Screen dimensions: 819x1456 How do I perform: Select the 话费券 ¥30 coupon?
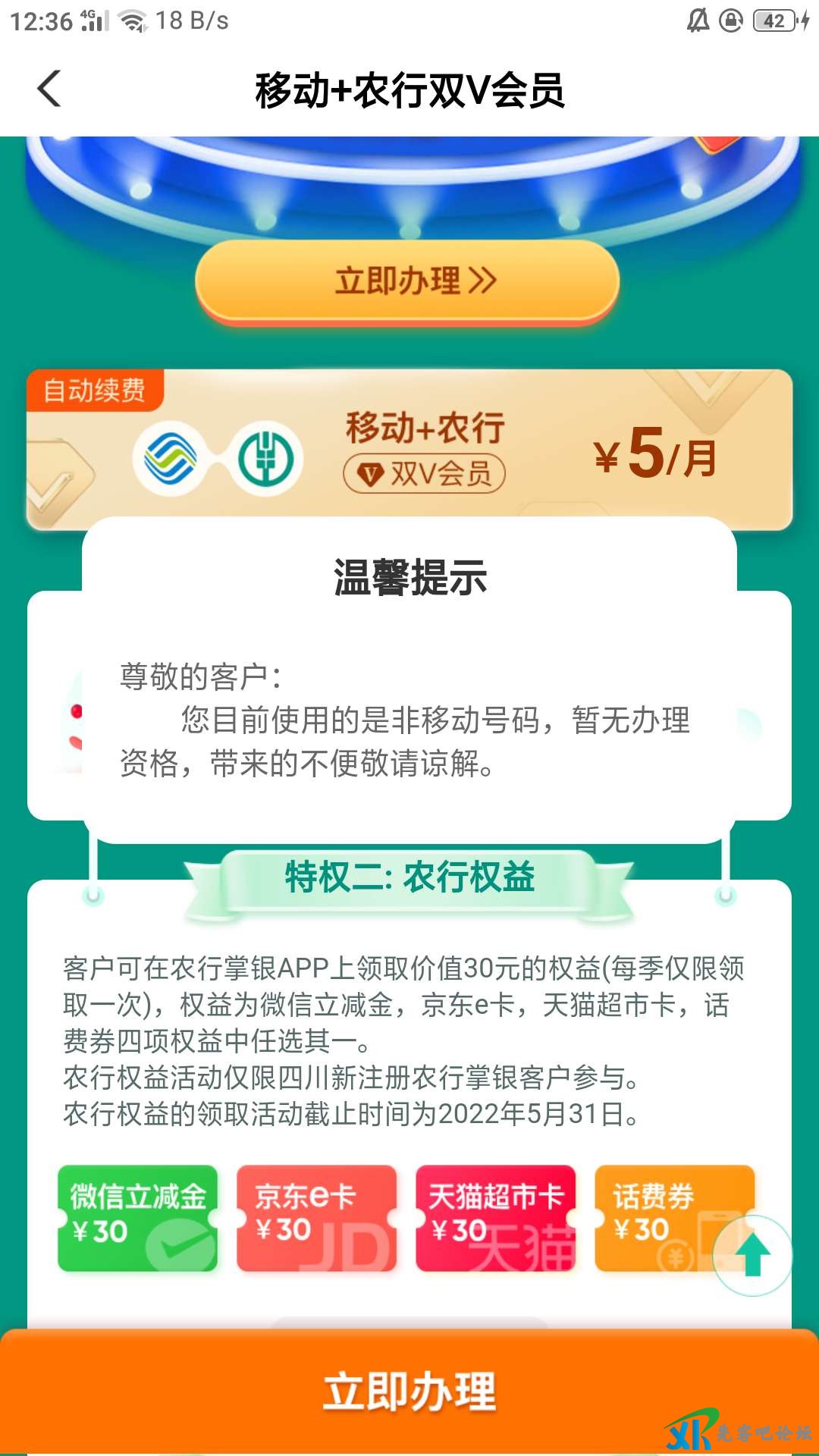(652, 1218)
